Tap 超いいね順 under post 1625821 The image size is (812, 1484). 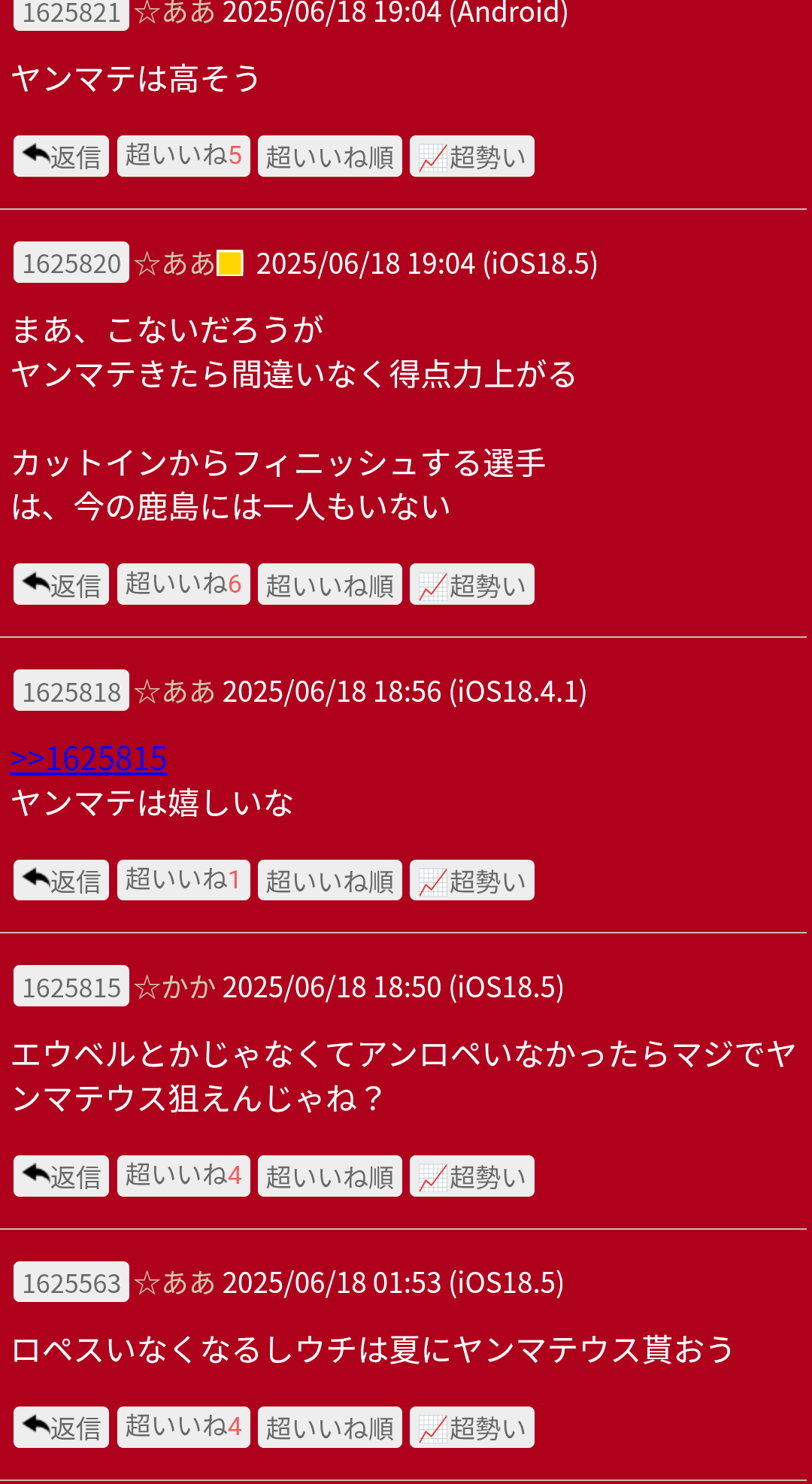(x=330, y=156)
